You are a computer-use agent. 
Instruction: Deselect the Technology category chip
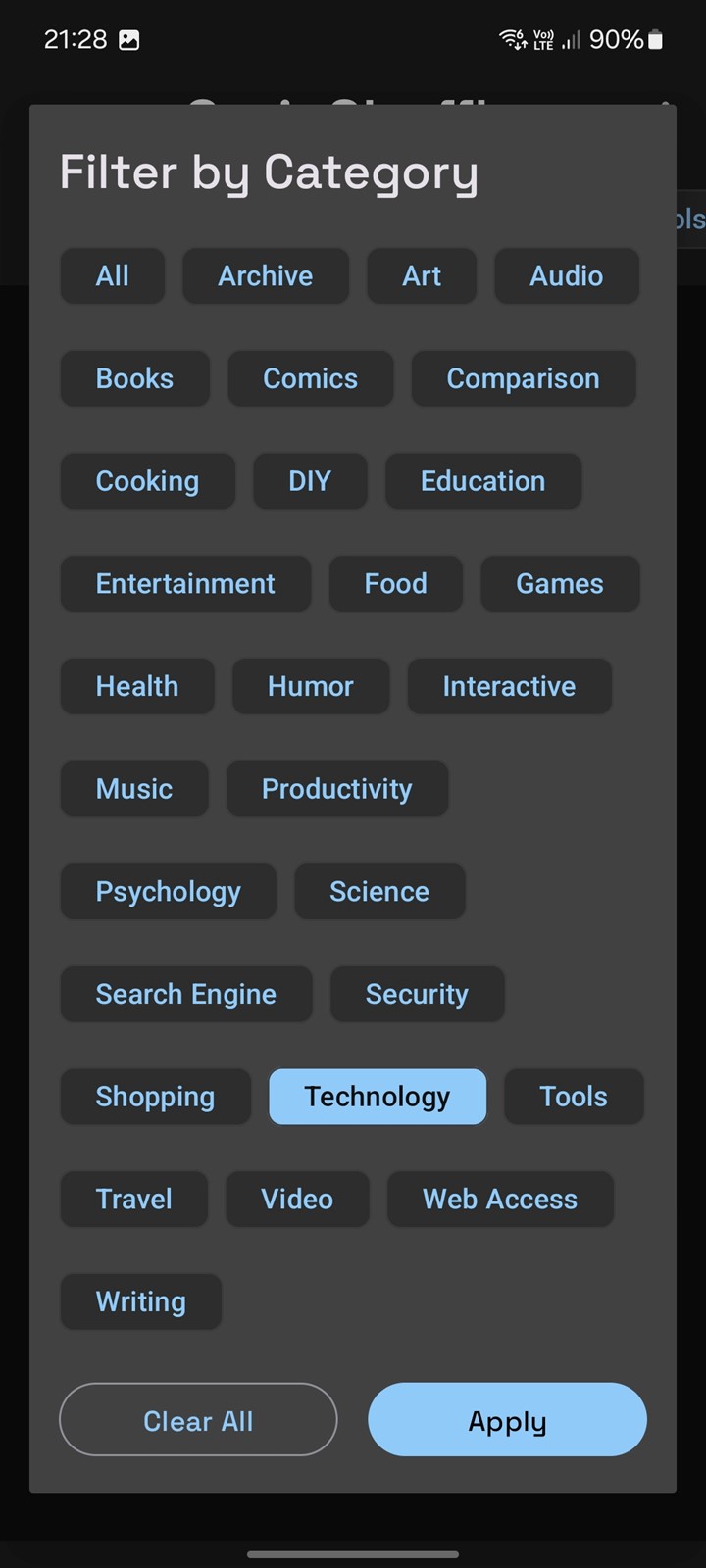(378, 1097)
